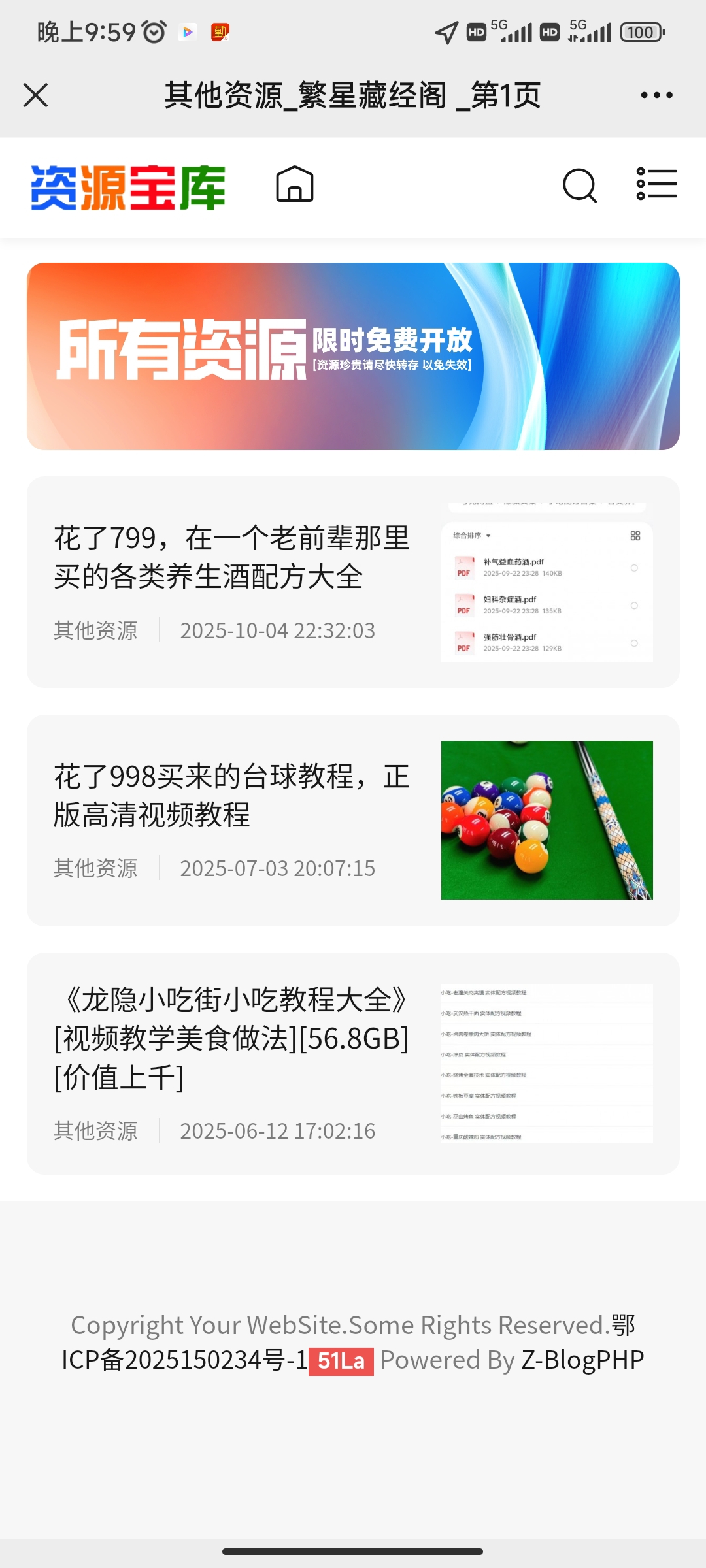
Task: Tap the 资源宝库 site logo
Action: (128, 188)
